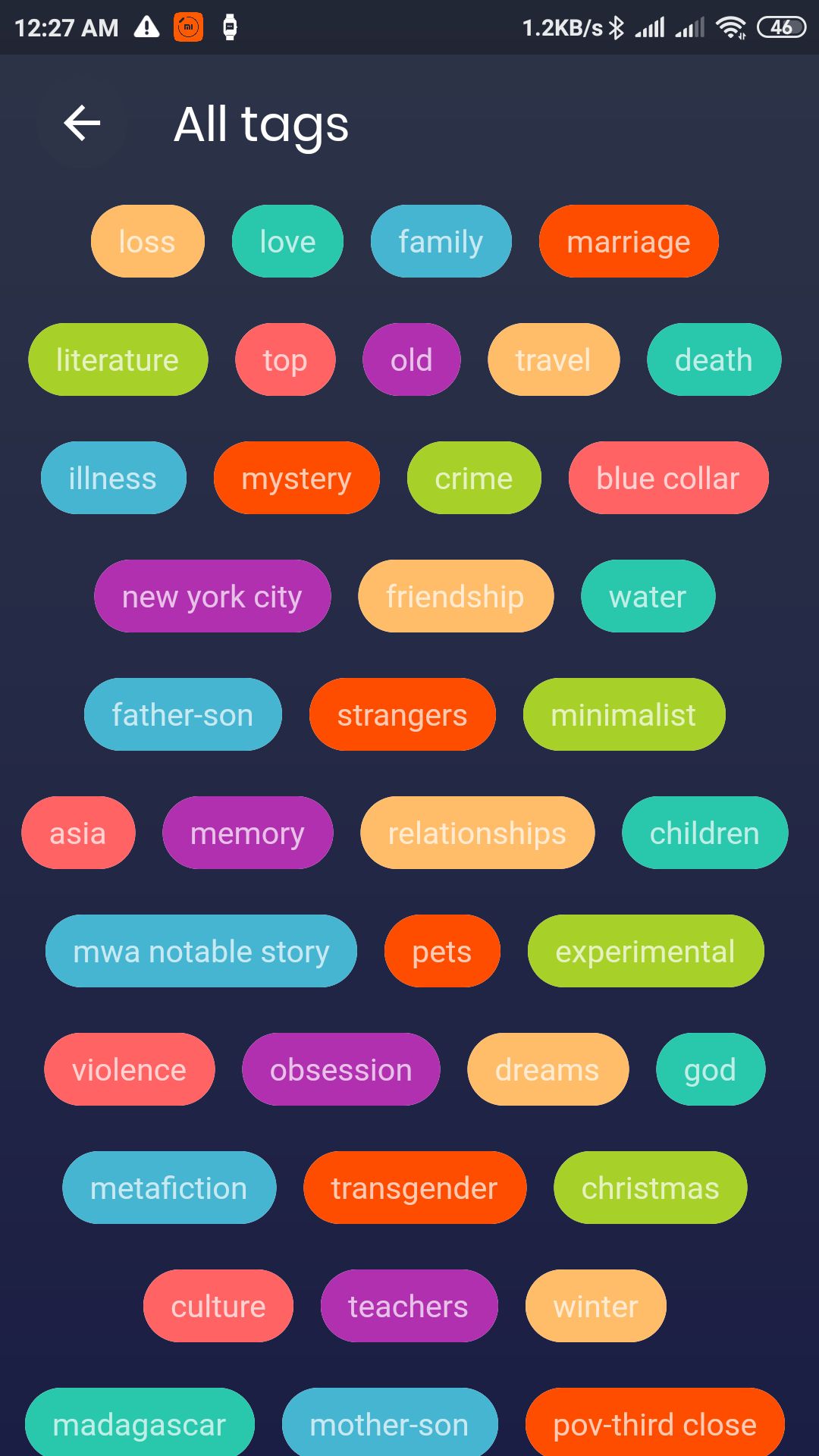This screenshot has height=1456, width=819.
Task: Choose the relationships tag
Action: 477,833
